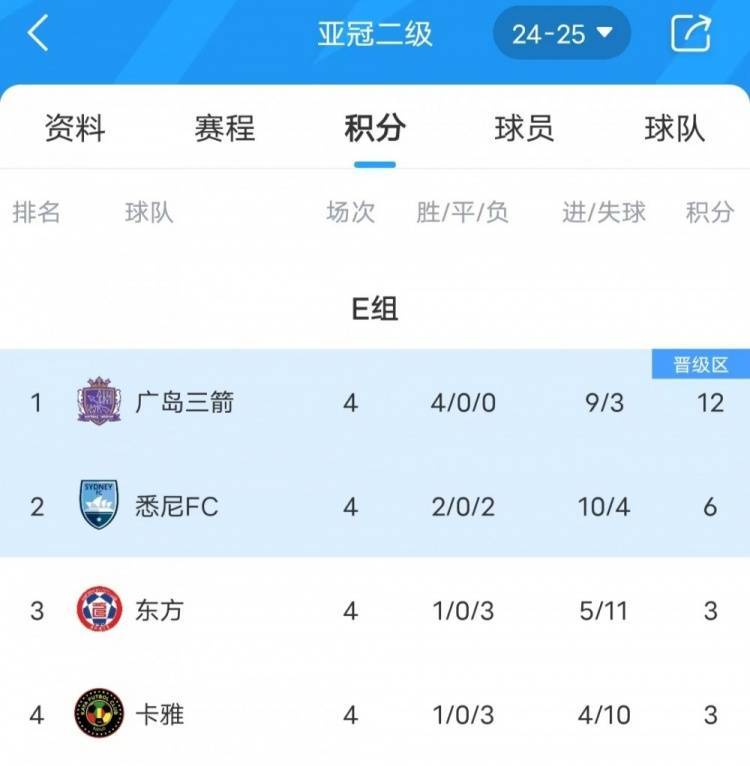The image size is (750, 766).
Task: Open the 球员 tab
Action: tap(524, 128)
